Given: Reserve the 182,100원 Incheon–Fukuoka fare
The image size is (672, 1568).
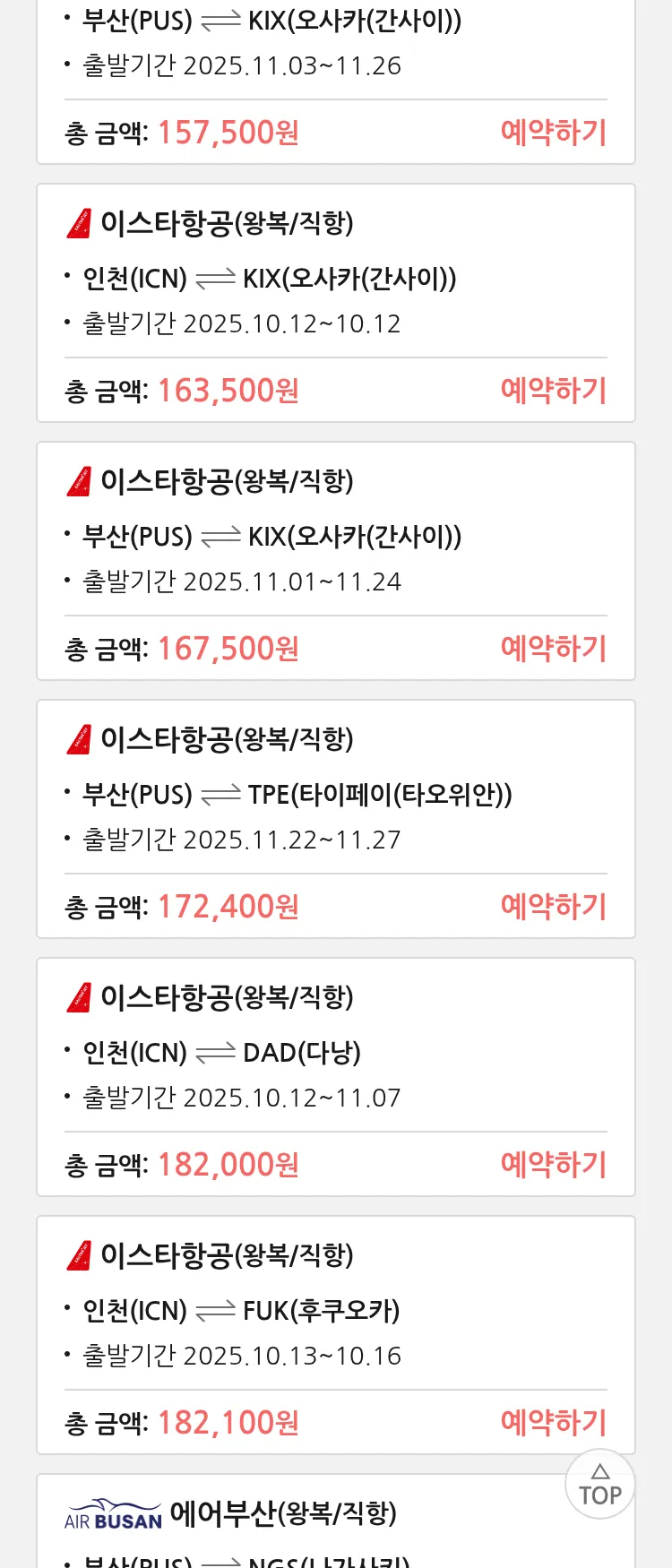Looking at the screenshot, I should click(553, 1423).
